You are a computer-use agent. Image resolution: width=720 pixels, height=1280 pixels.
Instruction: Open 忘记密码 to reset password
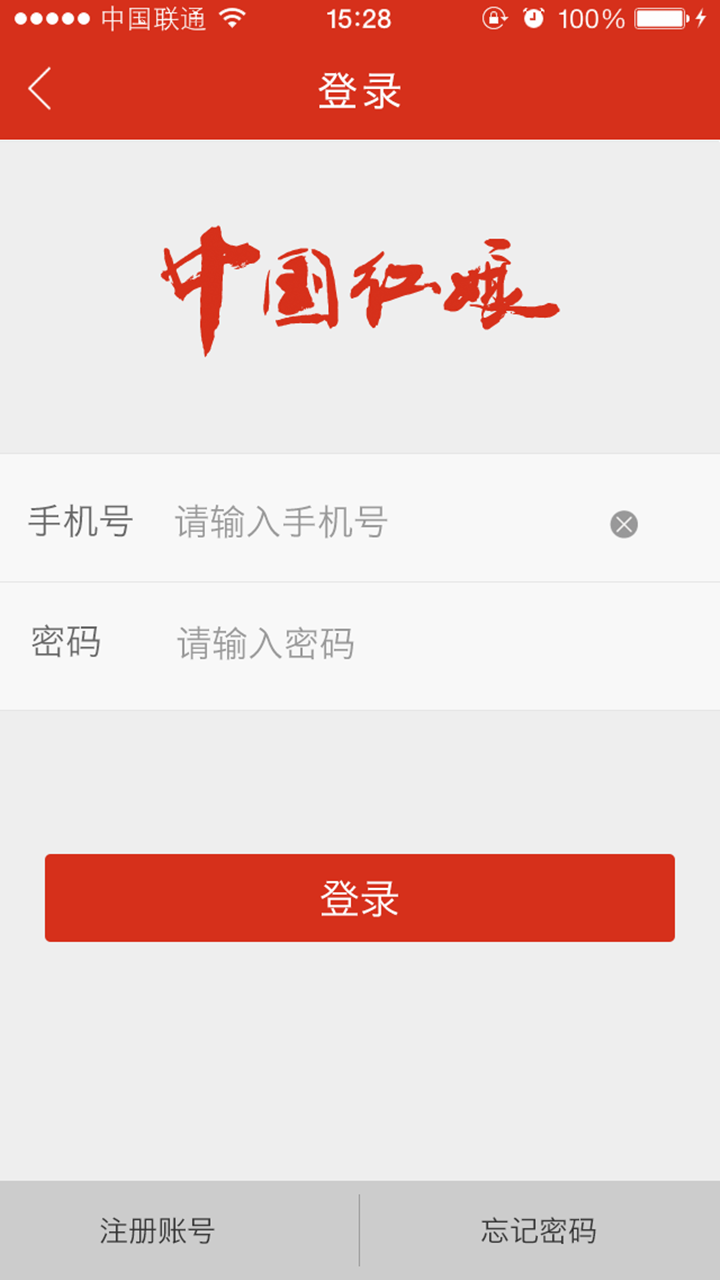point(539,1231)
